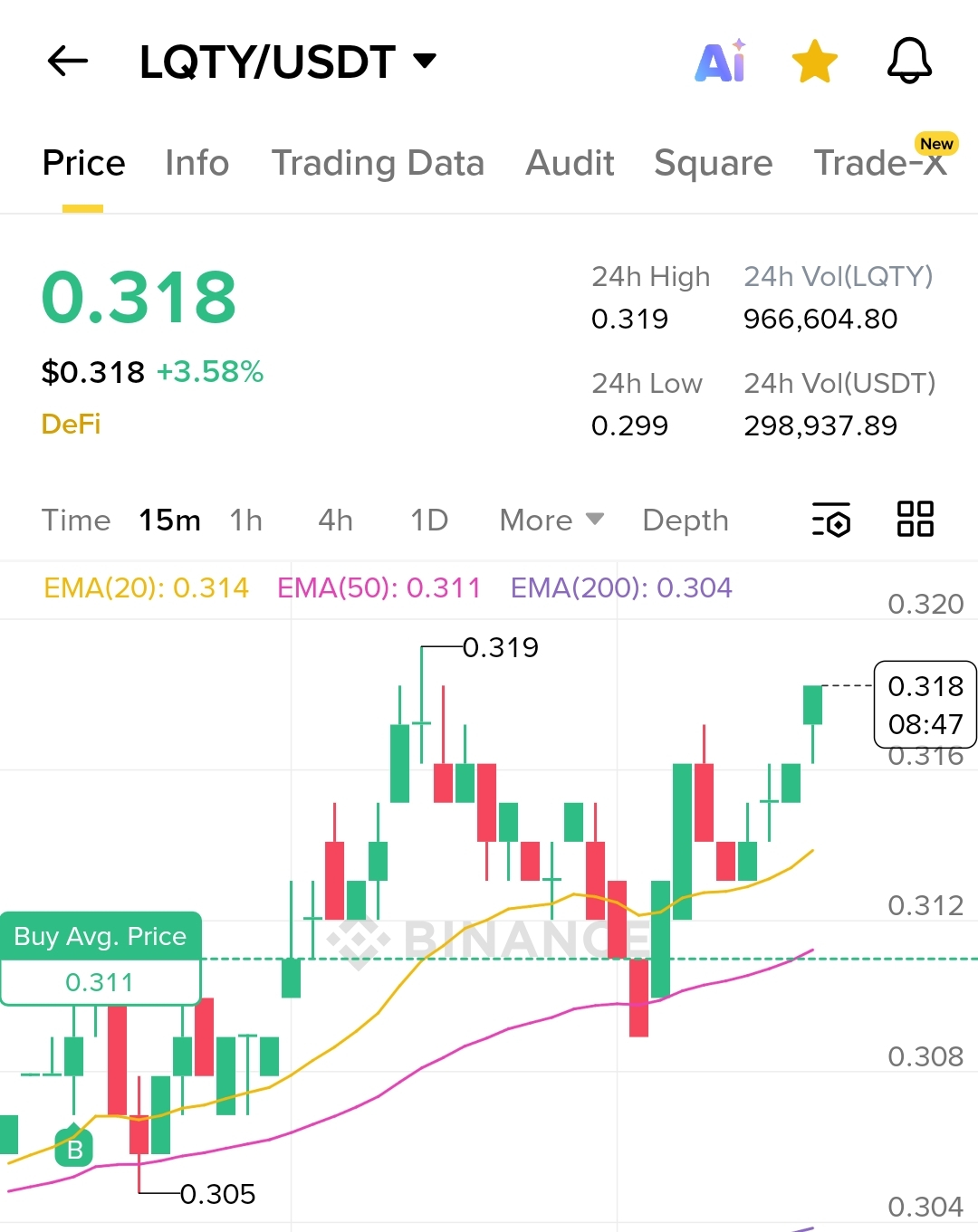The image size is (978, 1232).
Task: Select the Time chart view
Action: pyautogui.click(x=76, y=520)
